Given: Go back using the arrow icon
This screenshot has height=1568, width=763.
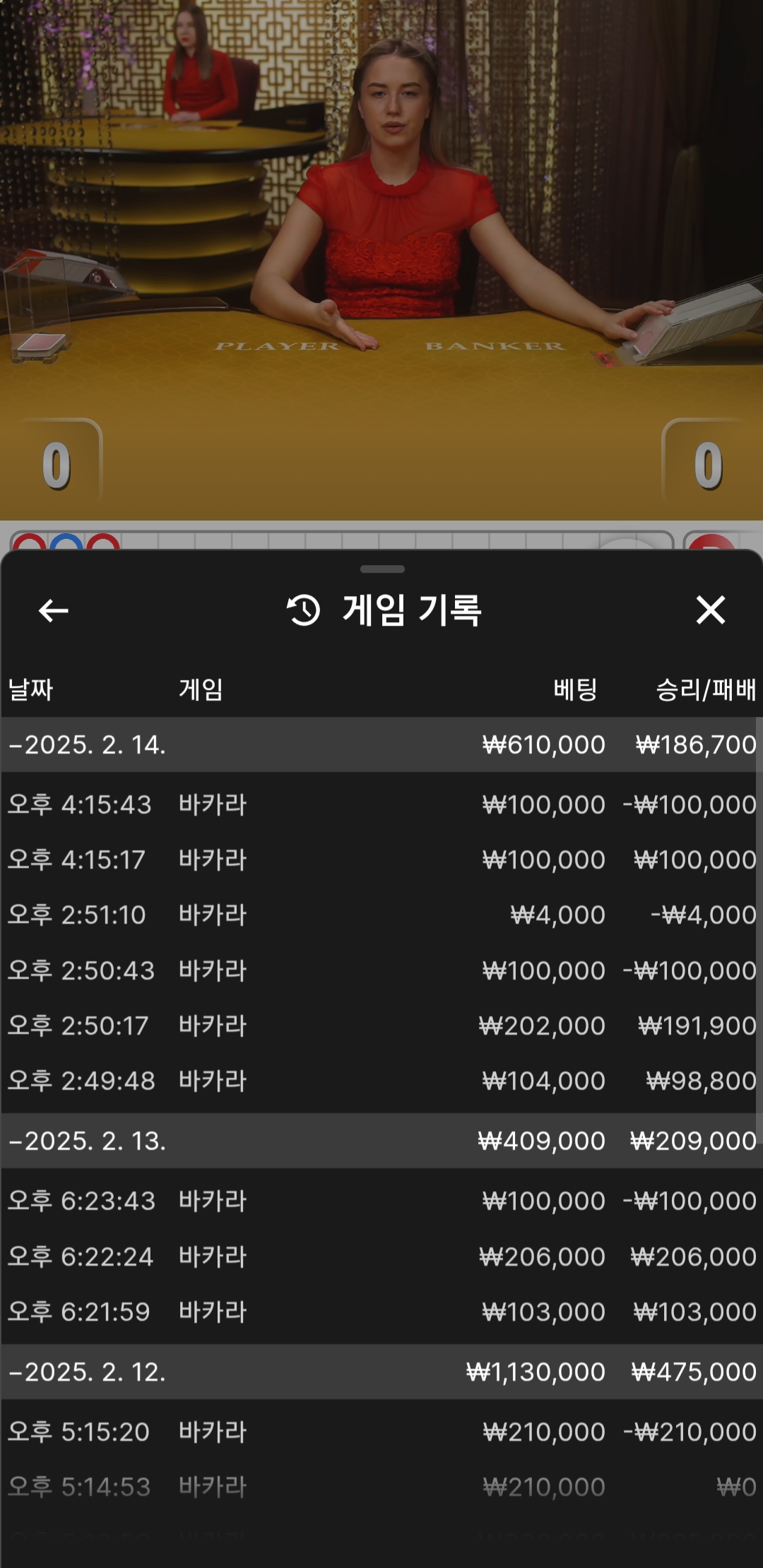Looking at the screenshot, I should tap(54, 610).
